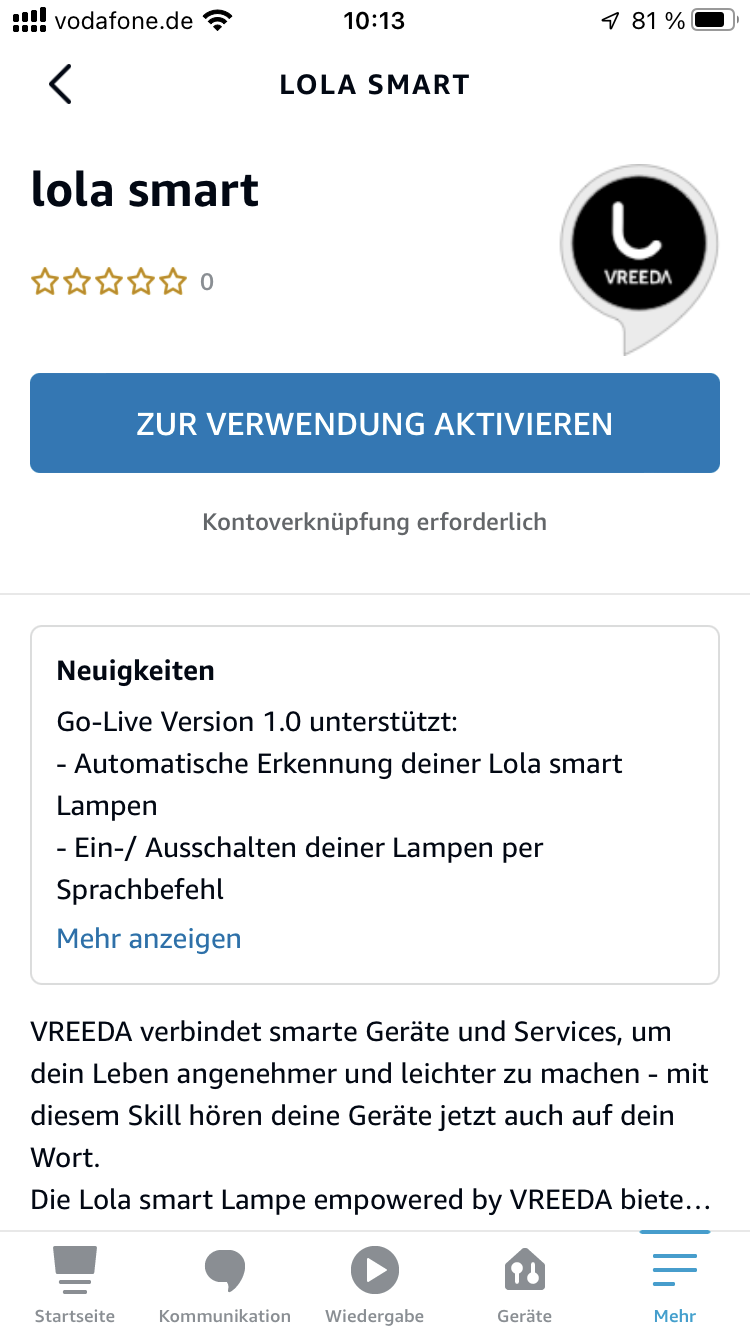The height and width of the screenshot is (1334, 750).
Task: Expand Mehr anzeigen in Neuigkeiten card
Action: click(148, 938)
